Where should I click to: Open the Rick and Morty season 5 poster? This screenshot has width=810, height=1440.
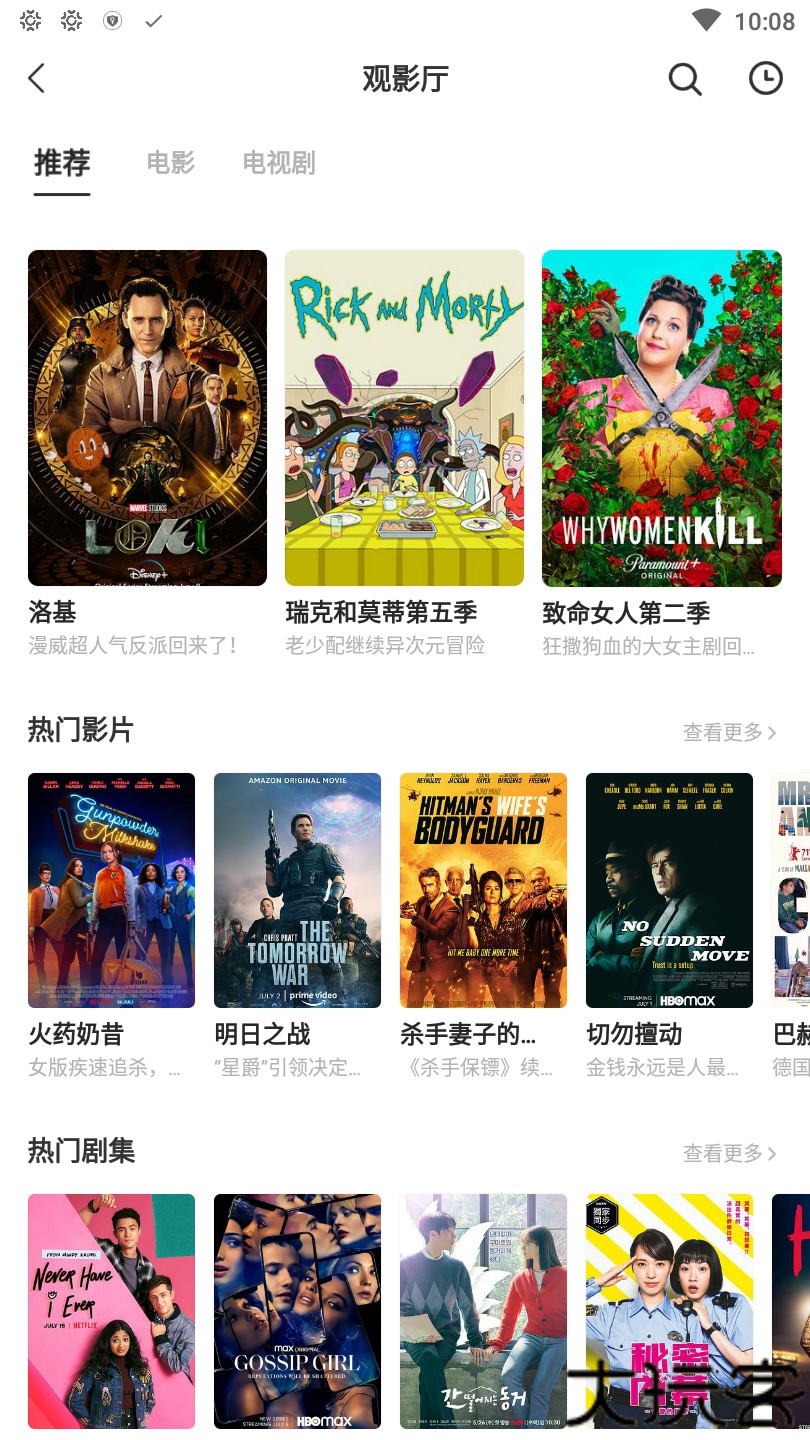tap(404, 418)
